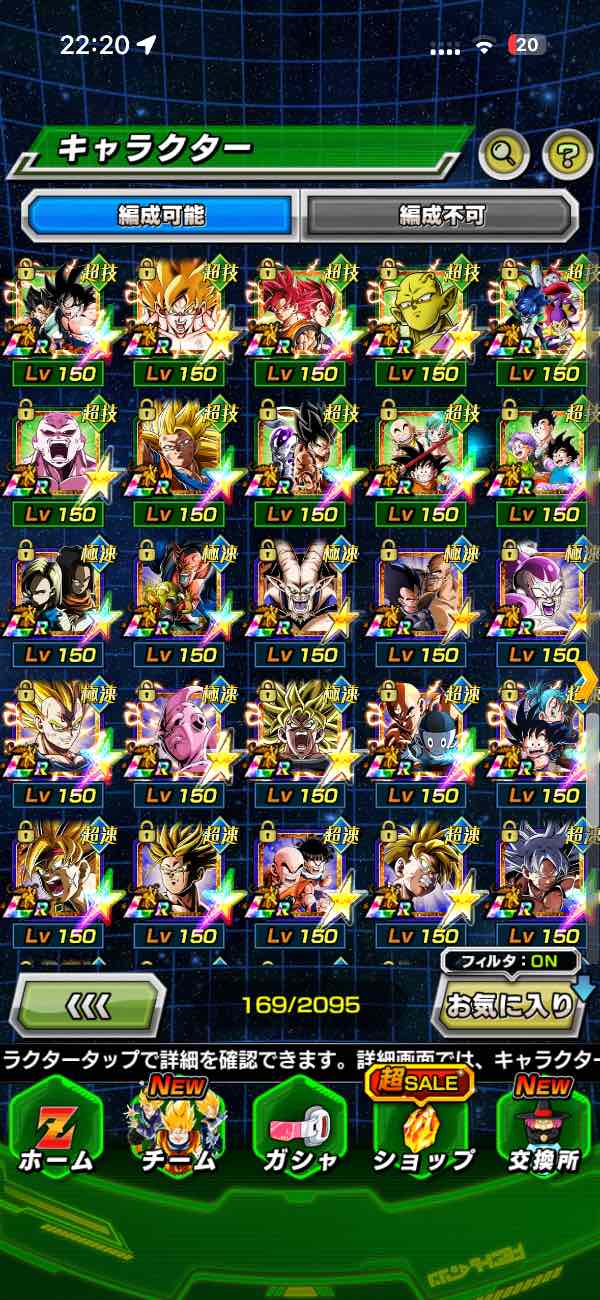Switch to the 編成不可 tab
600x1300 pixels.
click(441, 215)
